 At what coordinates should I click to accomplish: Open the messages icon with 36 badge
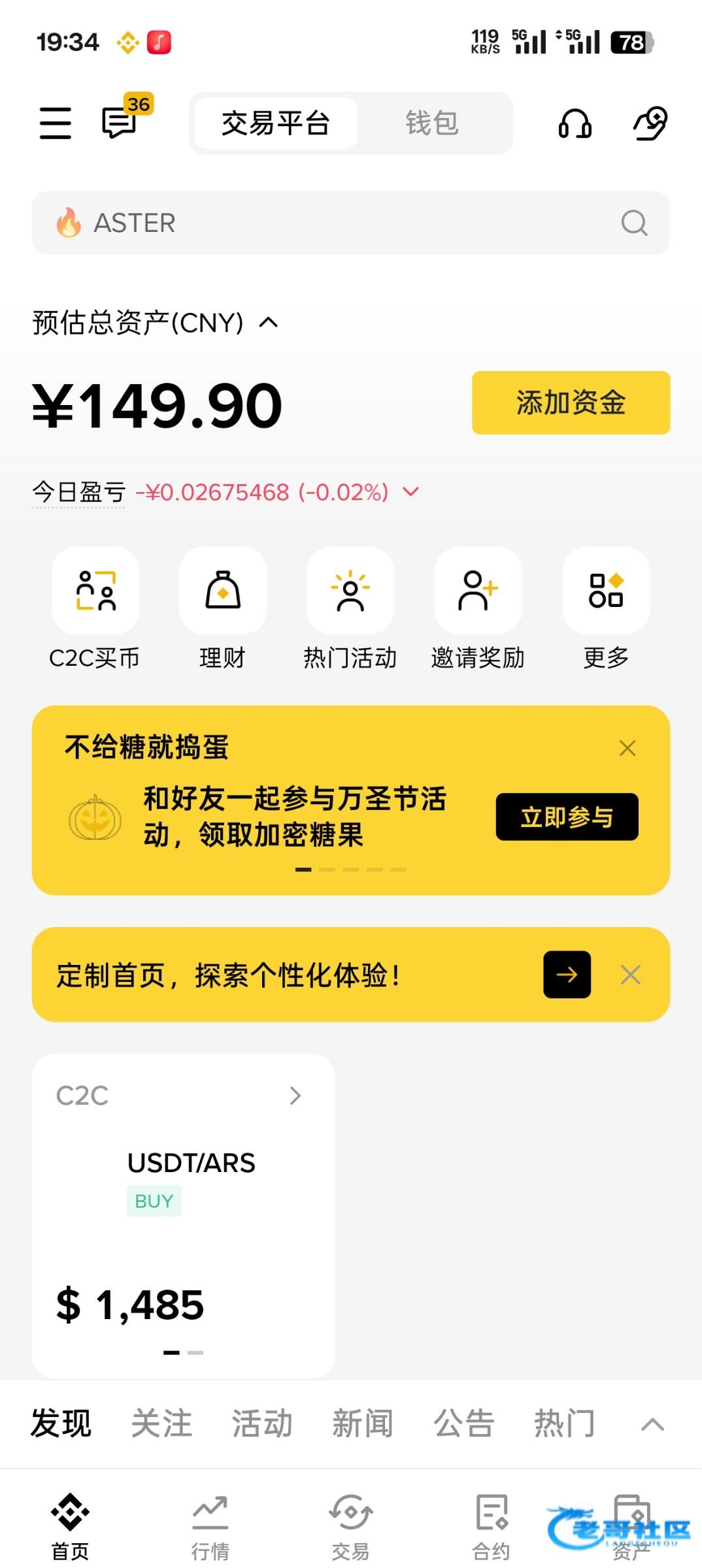120,122
